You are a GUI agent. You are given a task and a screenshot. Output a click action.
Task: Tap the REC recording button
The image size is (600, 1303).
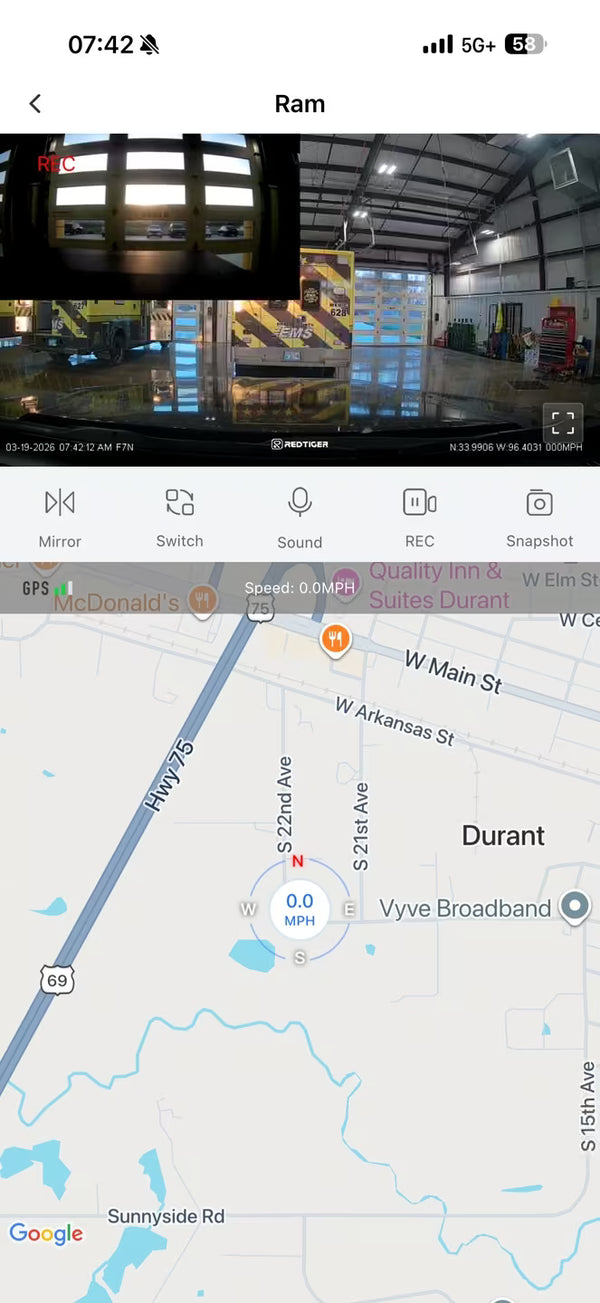[x=419, y=516]
